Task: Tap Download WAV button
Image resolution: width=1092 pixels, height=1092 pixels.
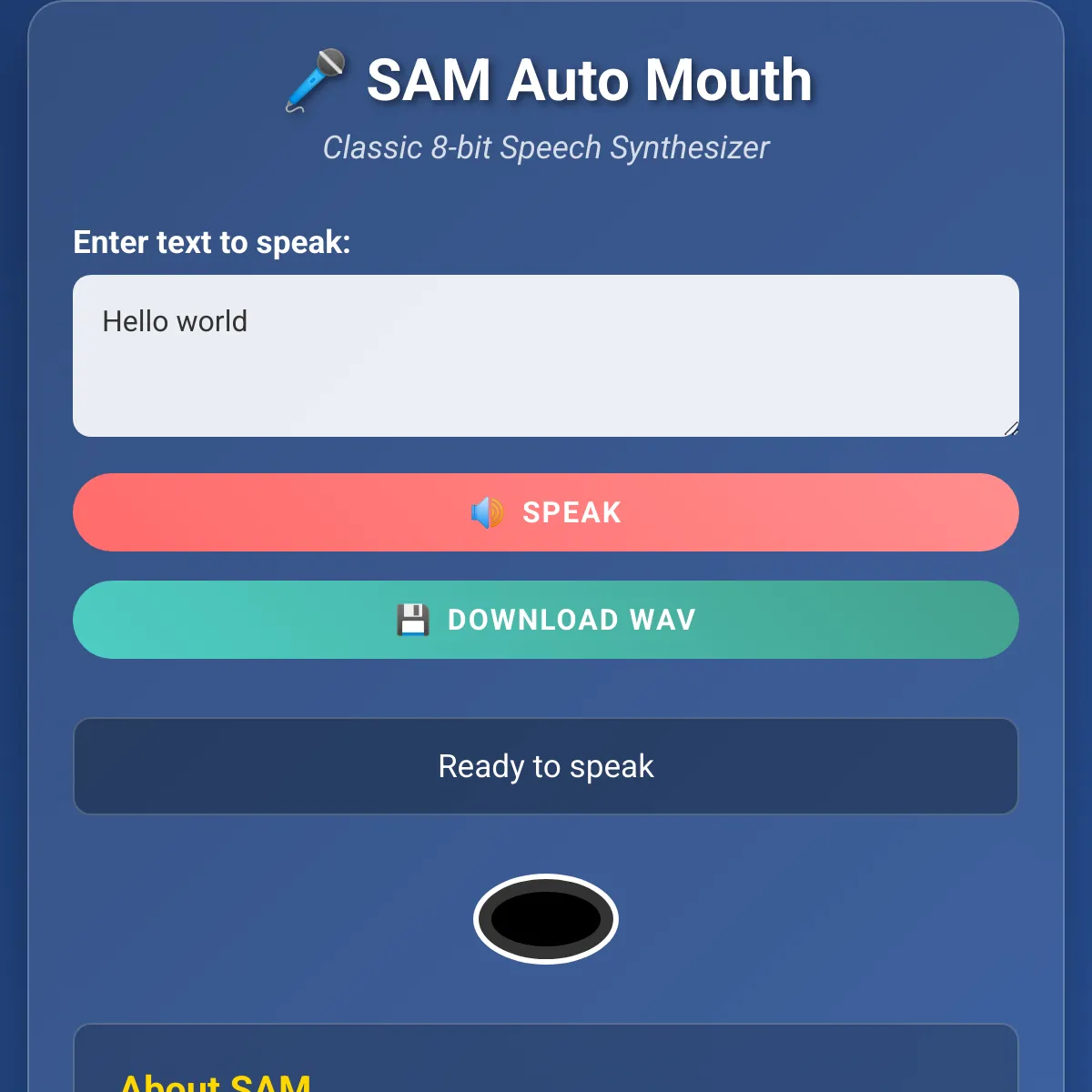Action: [546, 620]
